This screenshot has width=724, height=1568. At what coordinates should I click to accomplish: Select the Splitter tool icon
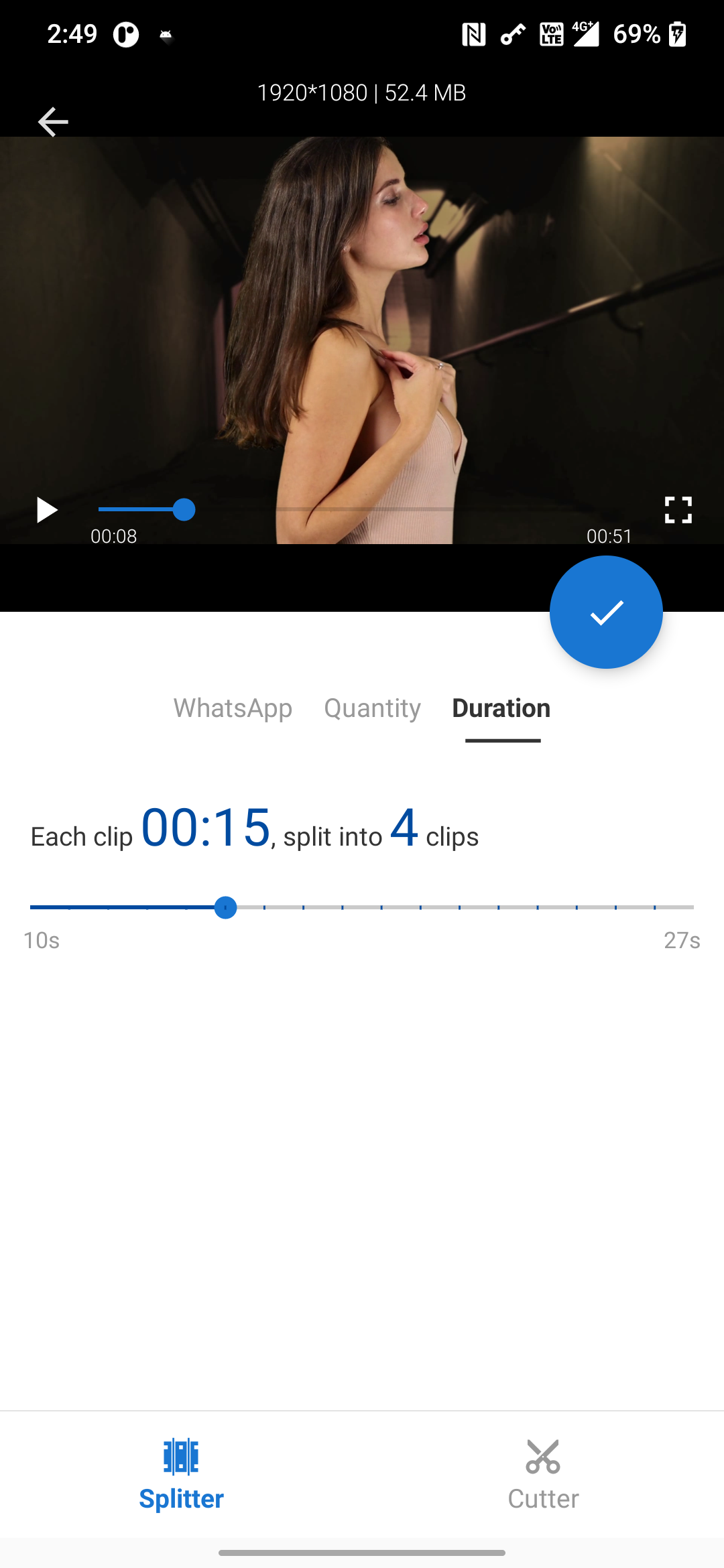[x=181, y=1455]
